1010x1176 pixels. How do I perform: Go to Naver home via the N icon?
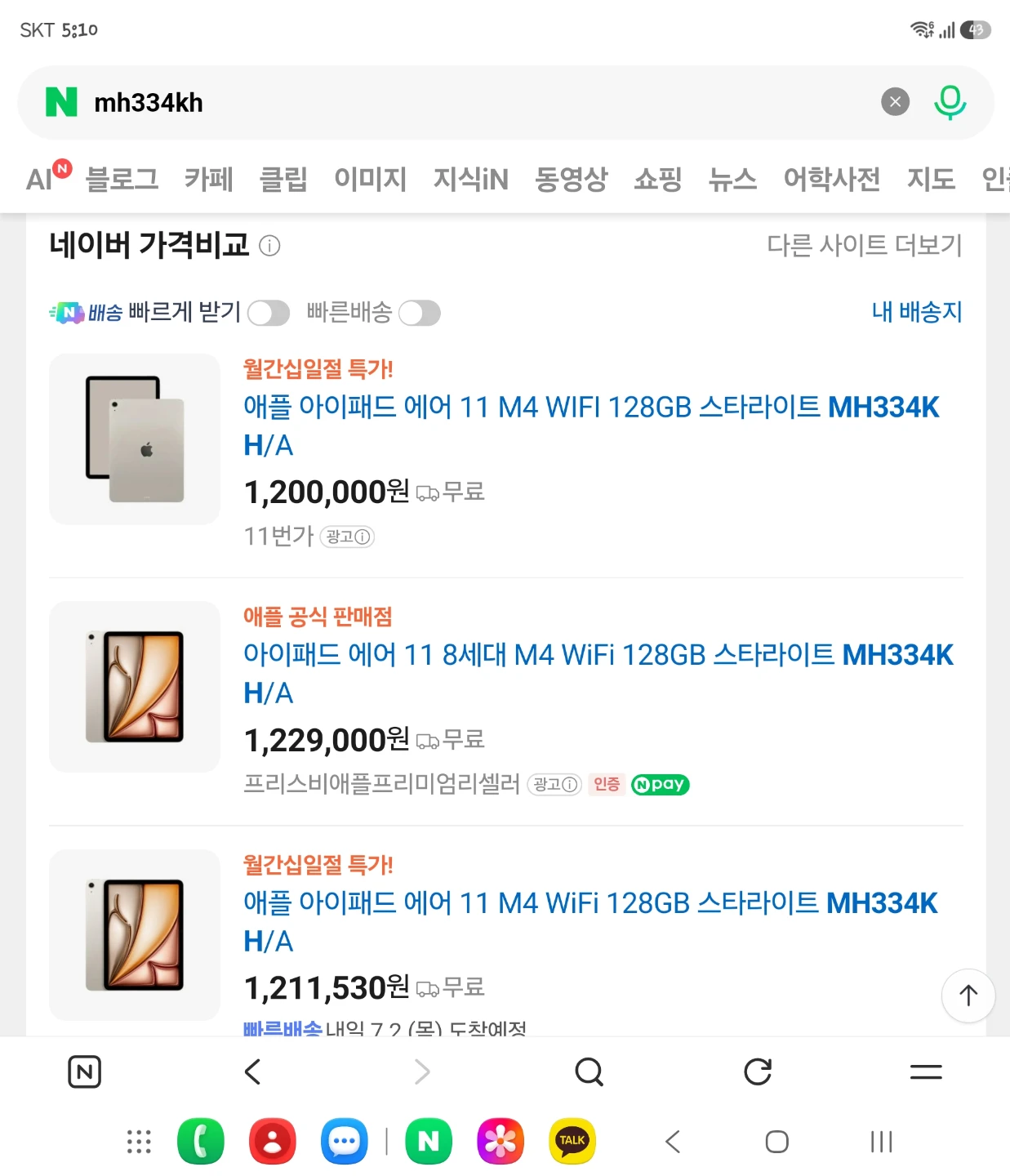84,1071
